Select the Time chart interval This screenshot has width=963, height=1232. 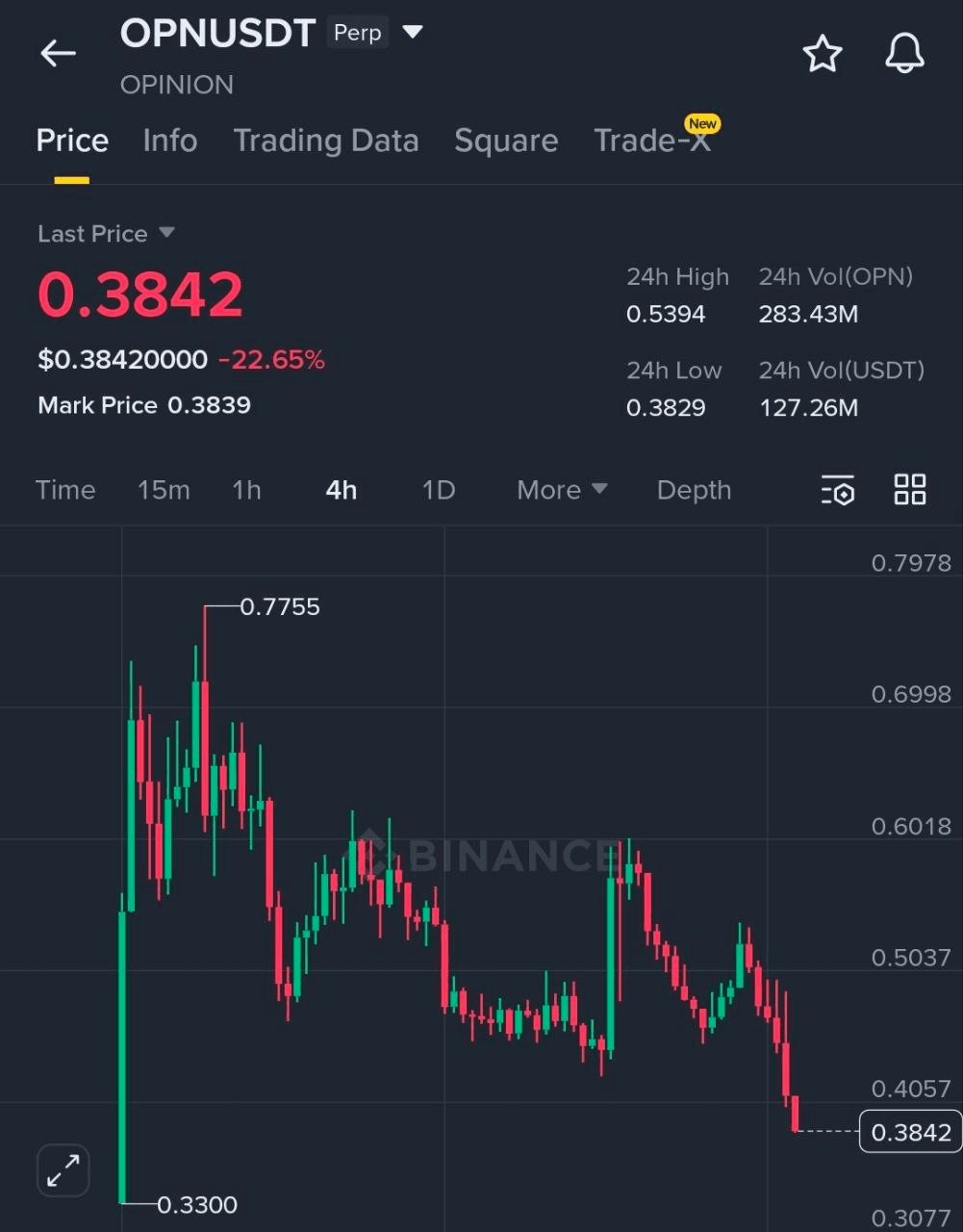[65, 490]
